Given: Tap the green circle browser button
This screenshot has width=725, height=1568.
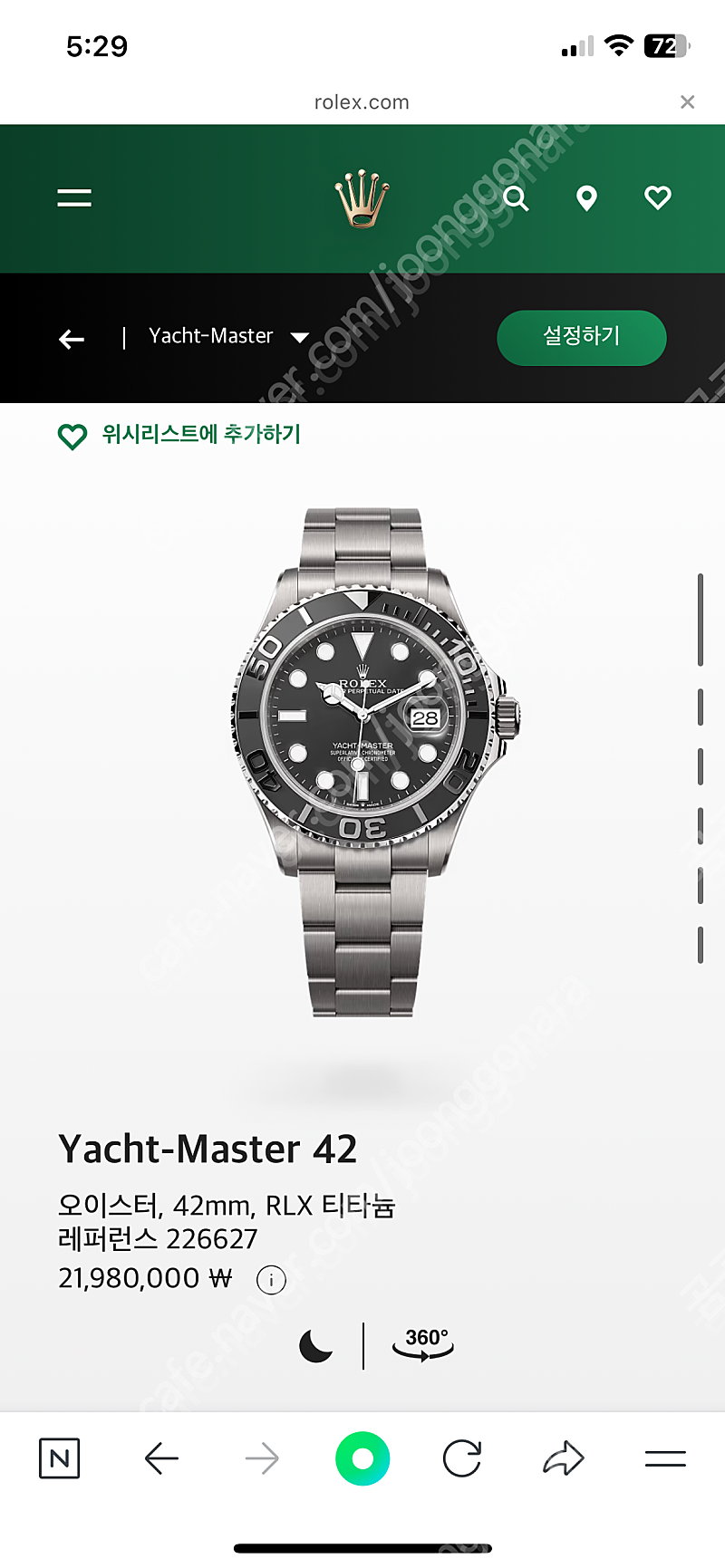Looking at the screenshot, I should coord(362,1458).
